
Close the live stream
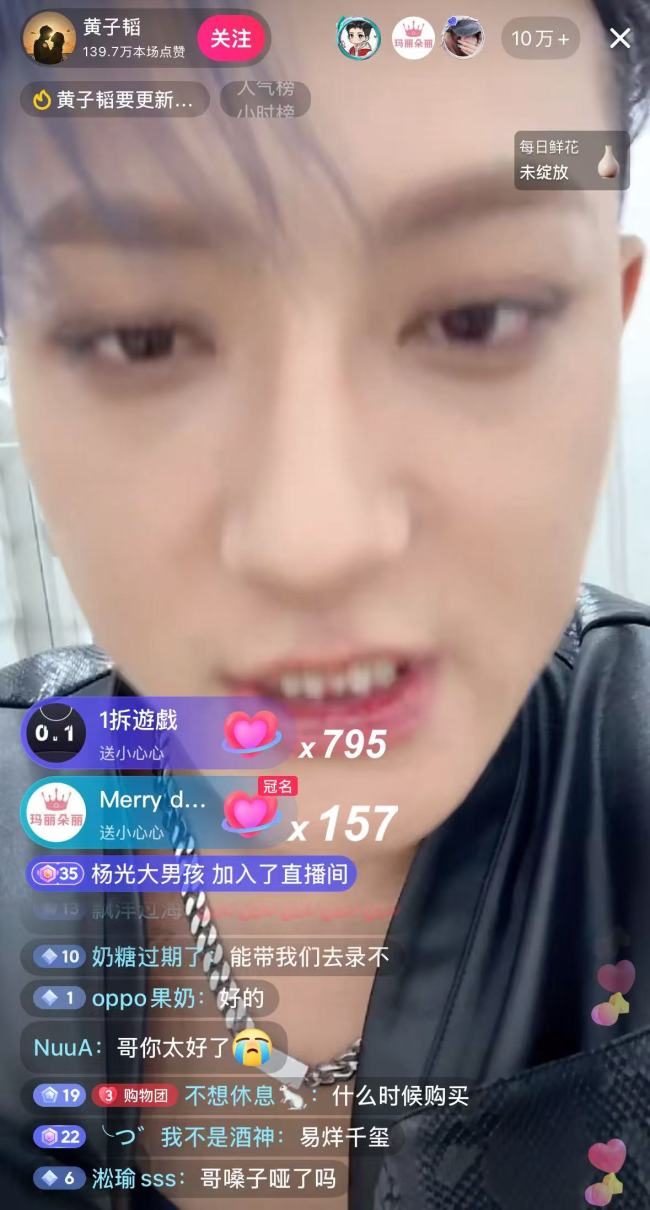tap(620, 39)
